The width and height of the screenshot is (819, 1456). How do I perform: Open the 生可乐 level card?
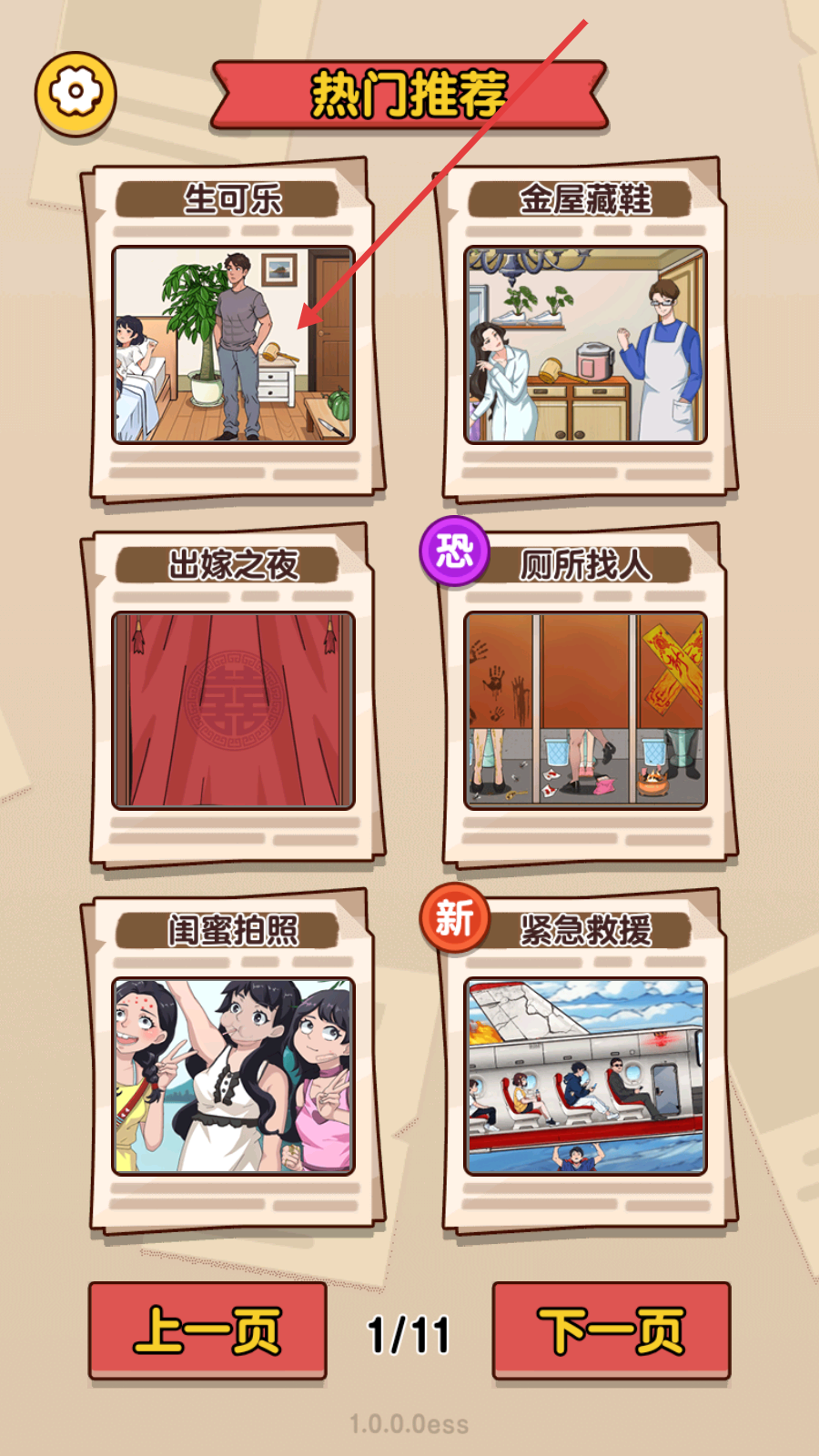tap(233, 331)
